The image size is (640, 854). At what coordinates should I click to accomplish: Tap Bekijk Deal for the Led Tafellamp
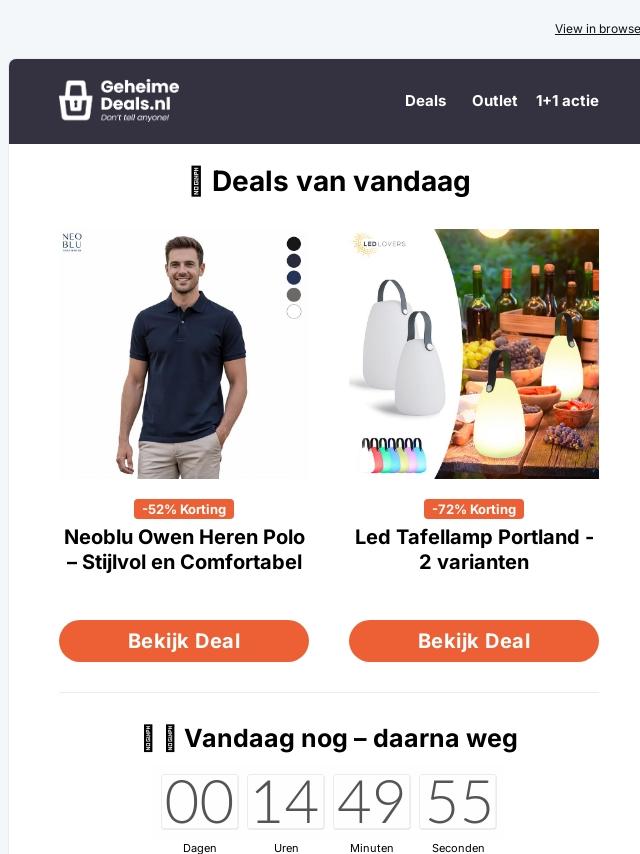point(474,641)
